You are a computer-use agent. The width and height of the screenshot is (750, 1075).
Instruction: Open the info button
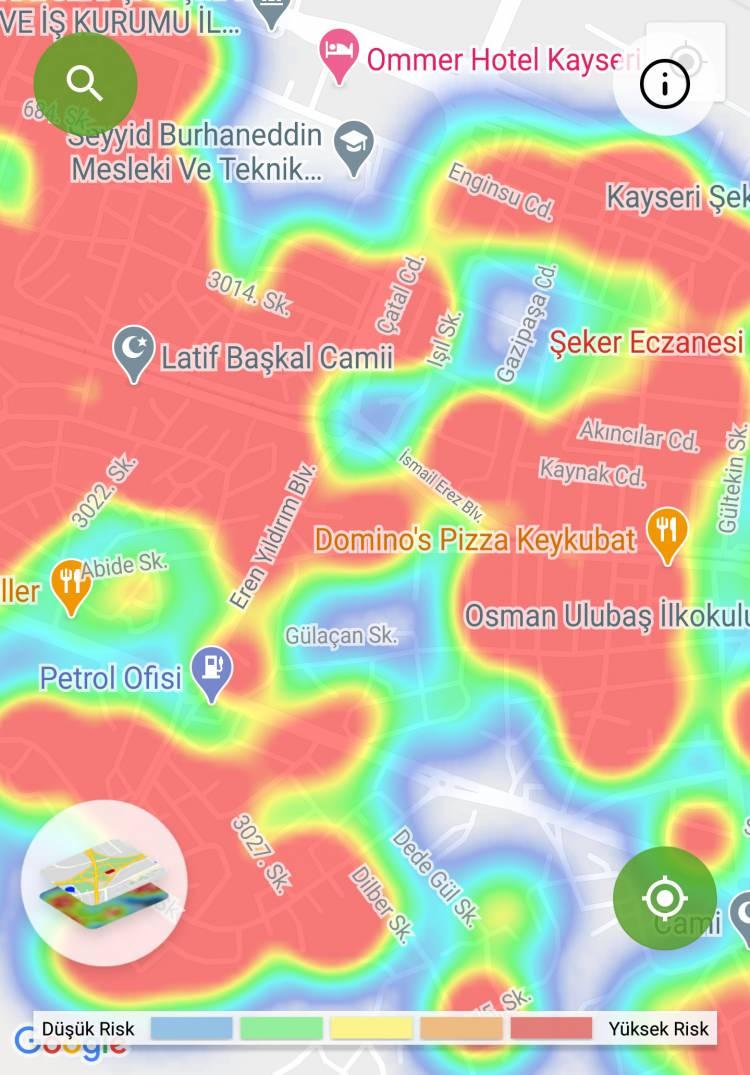pos(665,86)
